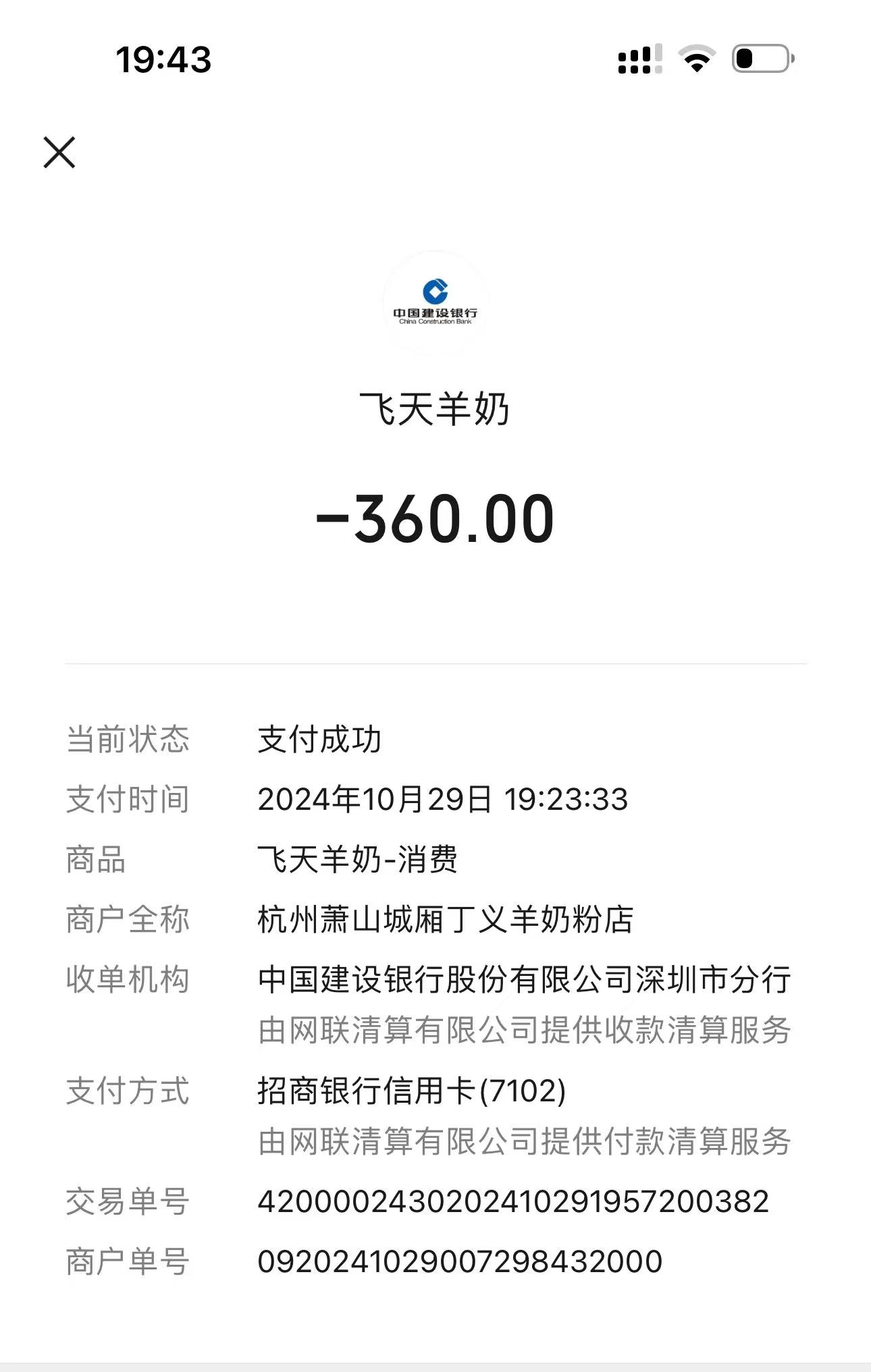Close the payment details page
Screen dimensions: 871x1372
[x=59, y=152]
